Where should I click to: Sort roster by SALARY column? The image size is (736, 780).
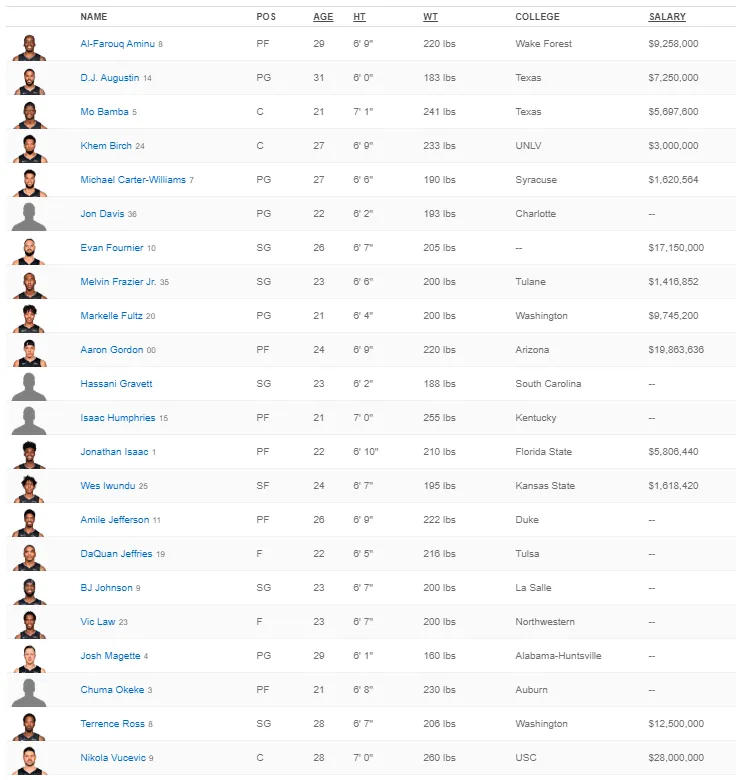[x=667, y=17]
